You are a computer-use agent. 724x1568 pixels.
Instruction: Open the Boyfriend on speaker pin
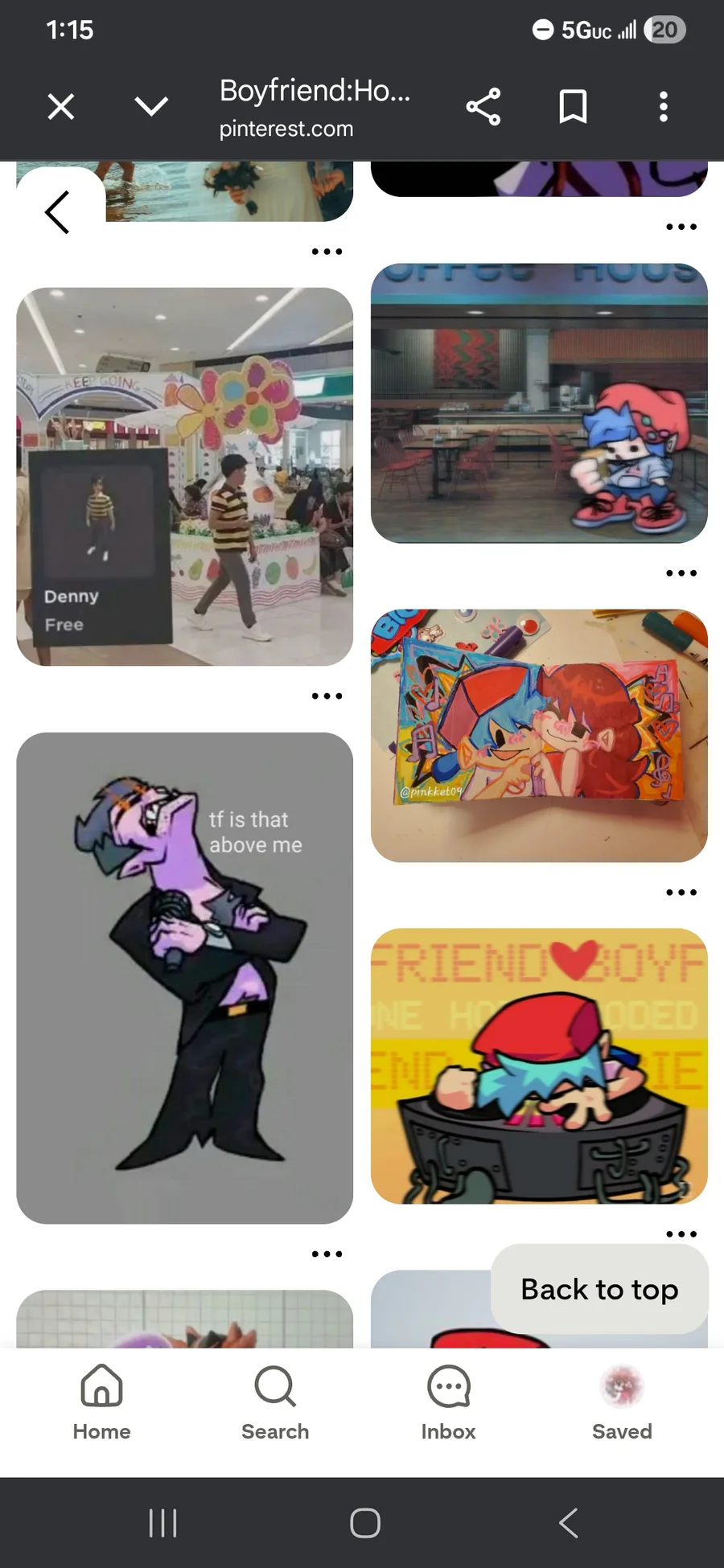click(539, 1065)
